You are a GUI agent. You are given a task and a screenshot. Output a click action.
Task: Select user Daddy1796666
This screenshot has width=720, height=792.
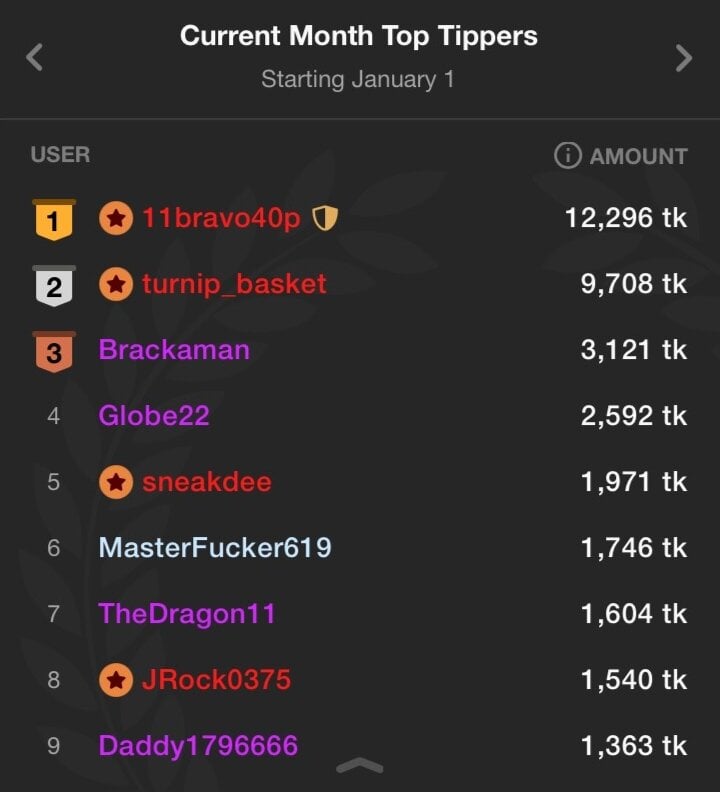198,746
